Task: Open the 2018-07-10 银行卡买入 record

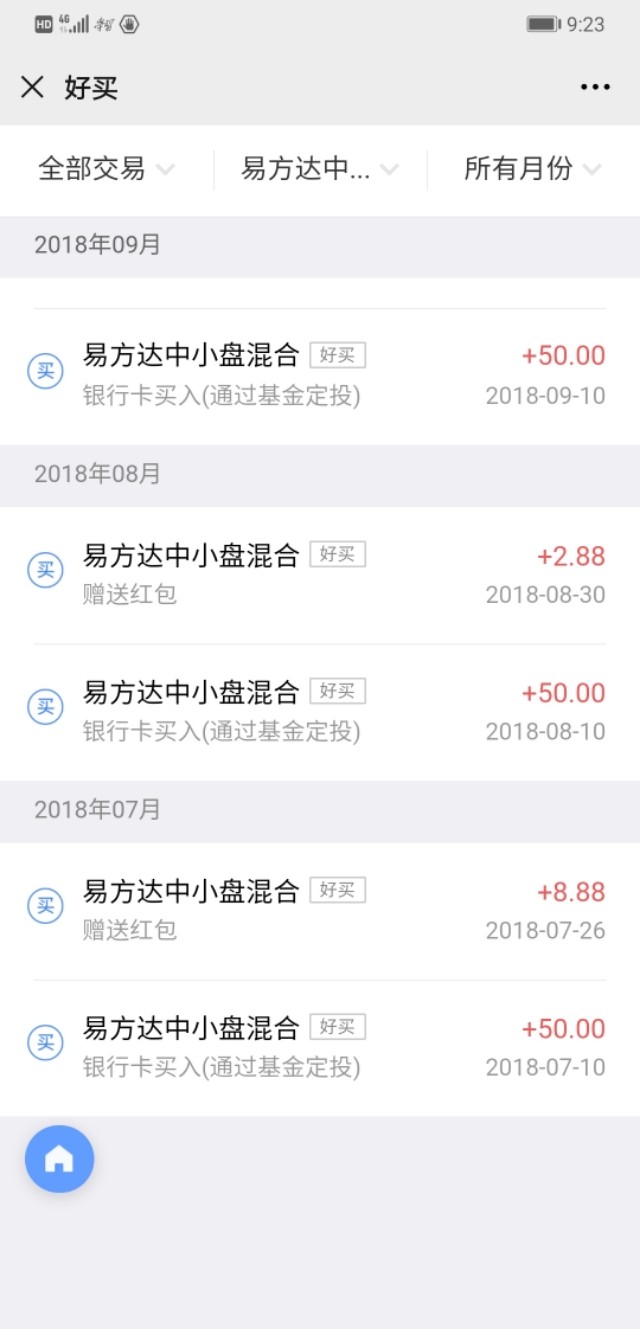Action: pos(320,1046)
